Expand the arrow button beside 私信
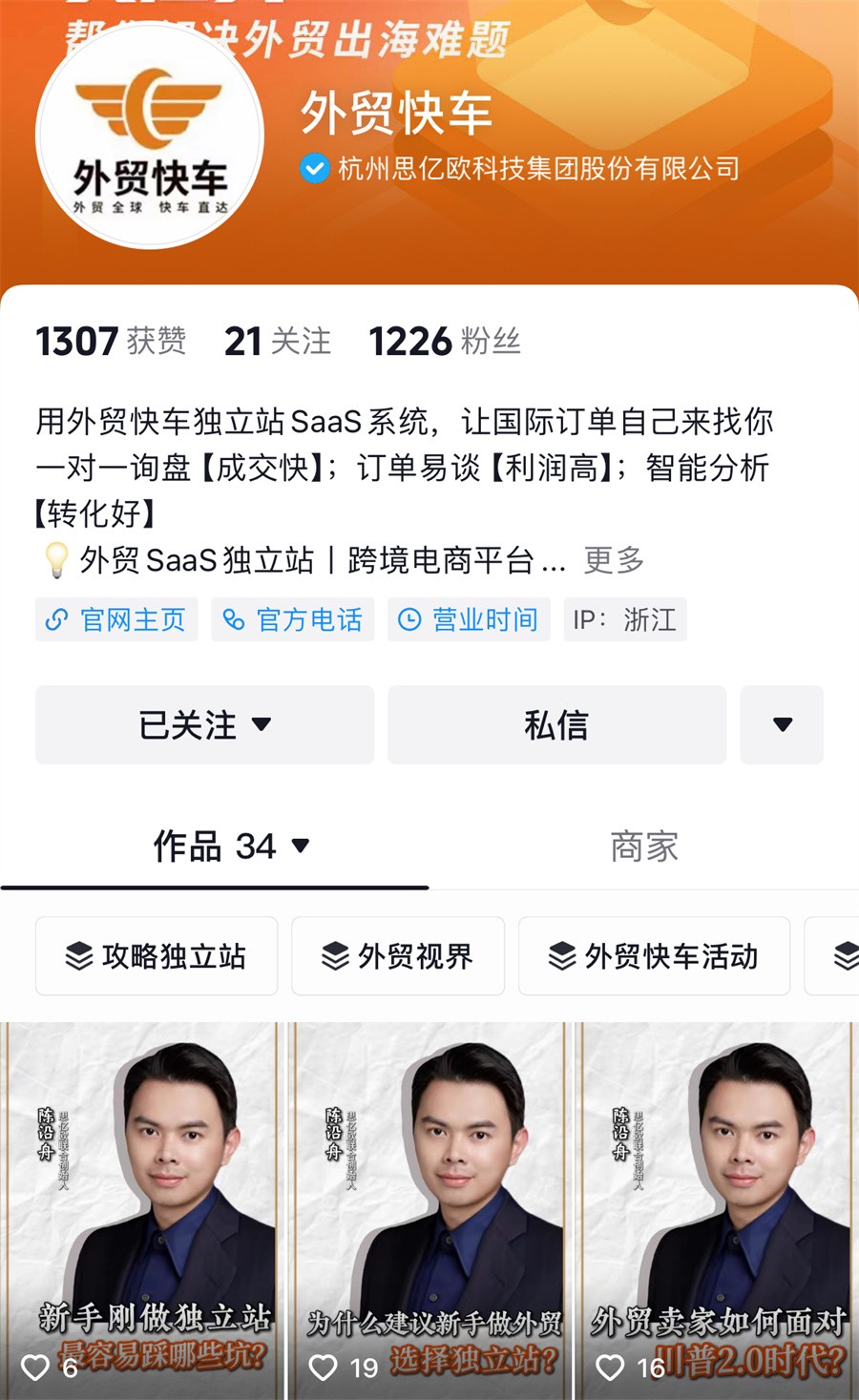This screenshot has width=859, height=1400. point(782,725)
